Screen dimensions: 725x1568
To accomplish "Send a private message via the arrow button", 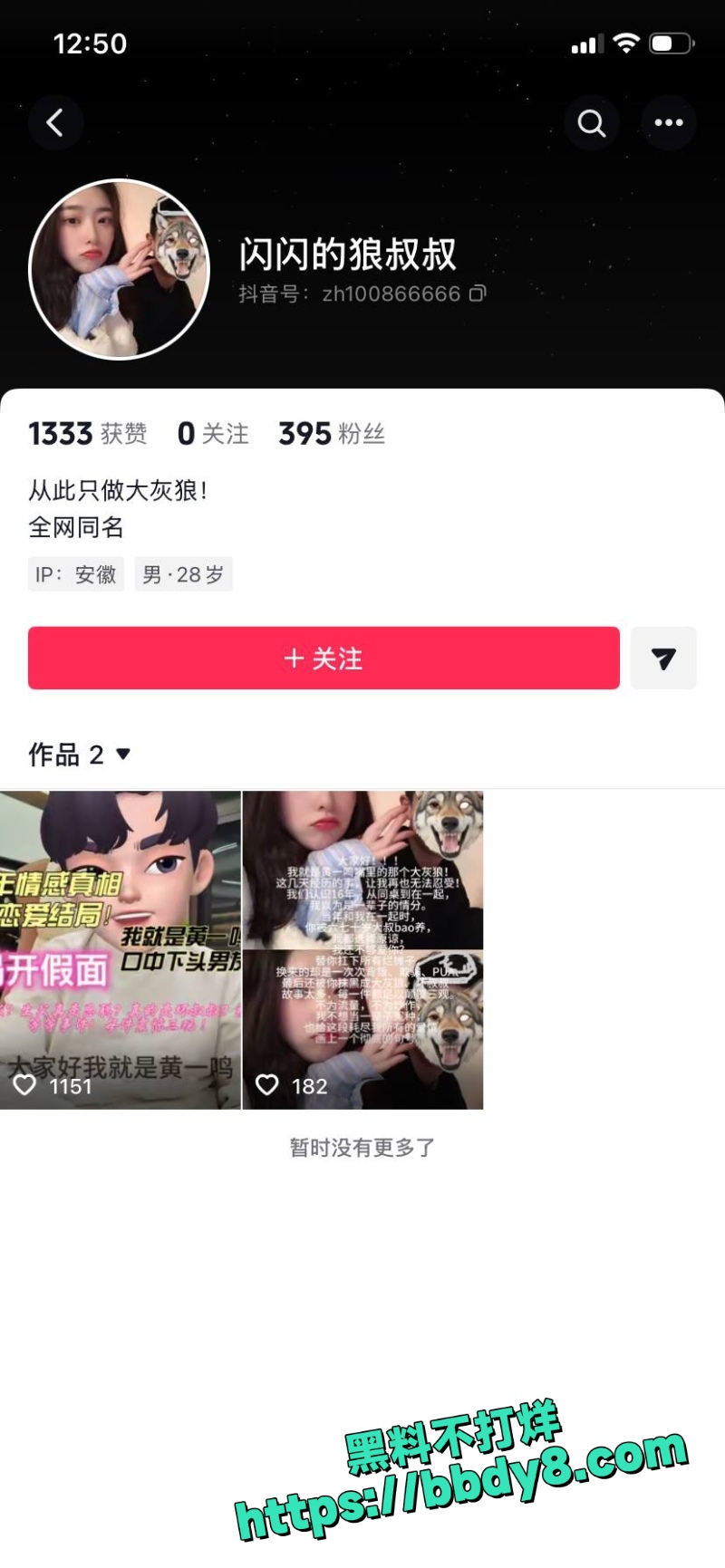I will pyautogui.click(x=663, y=658).
